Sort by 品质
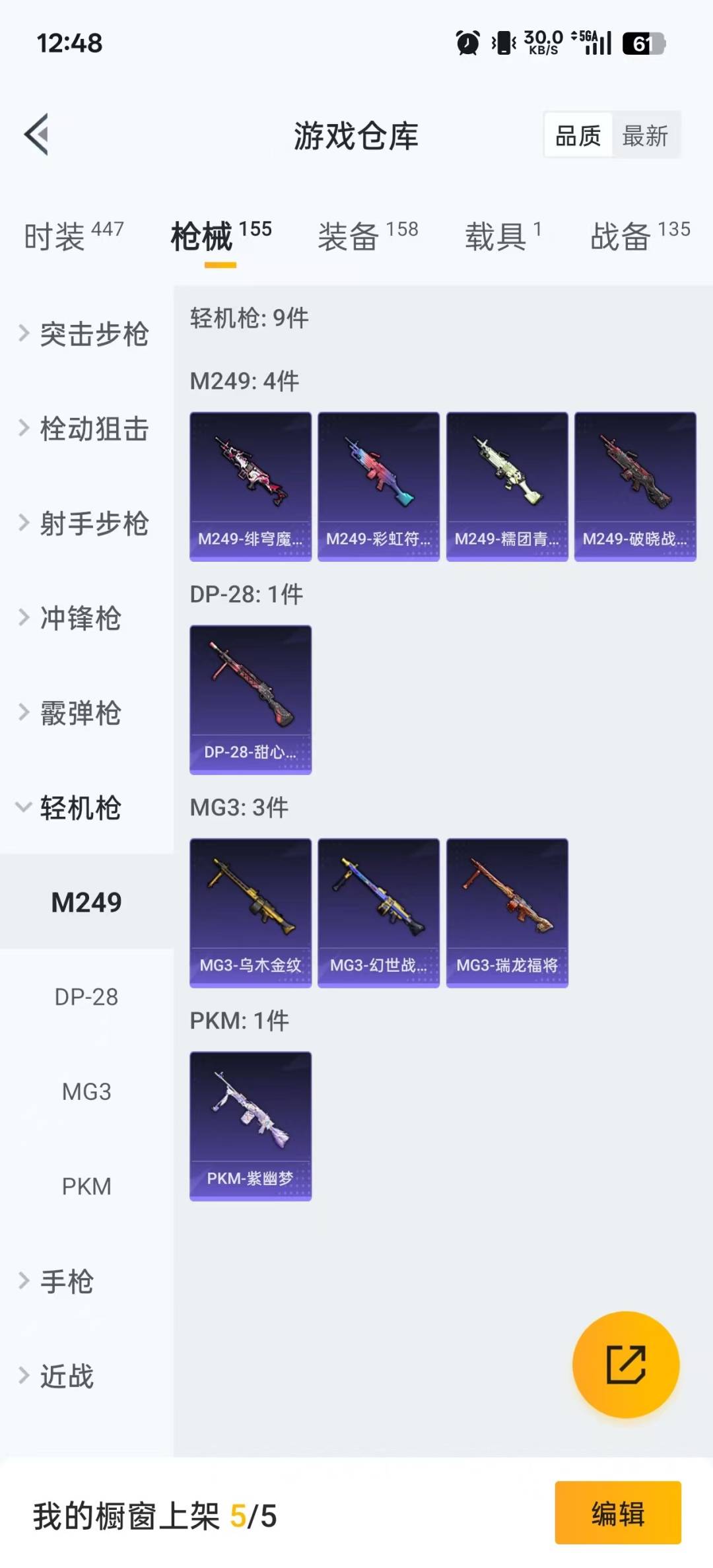 click(x=578, y=136)
